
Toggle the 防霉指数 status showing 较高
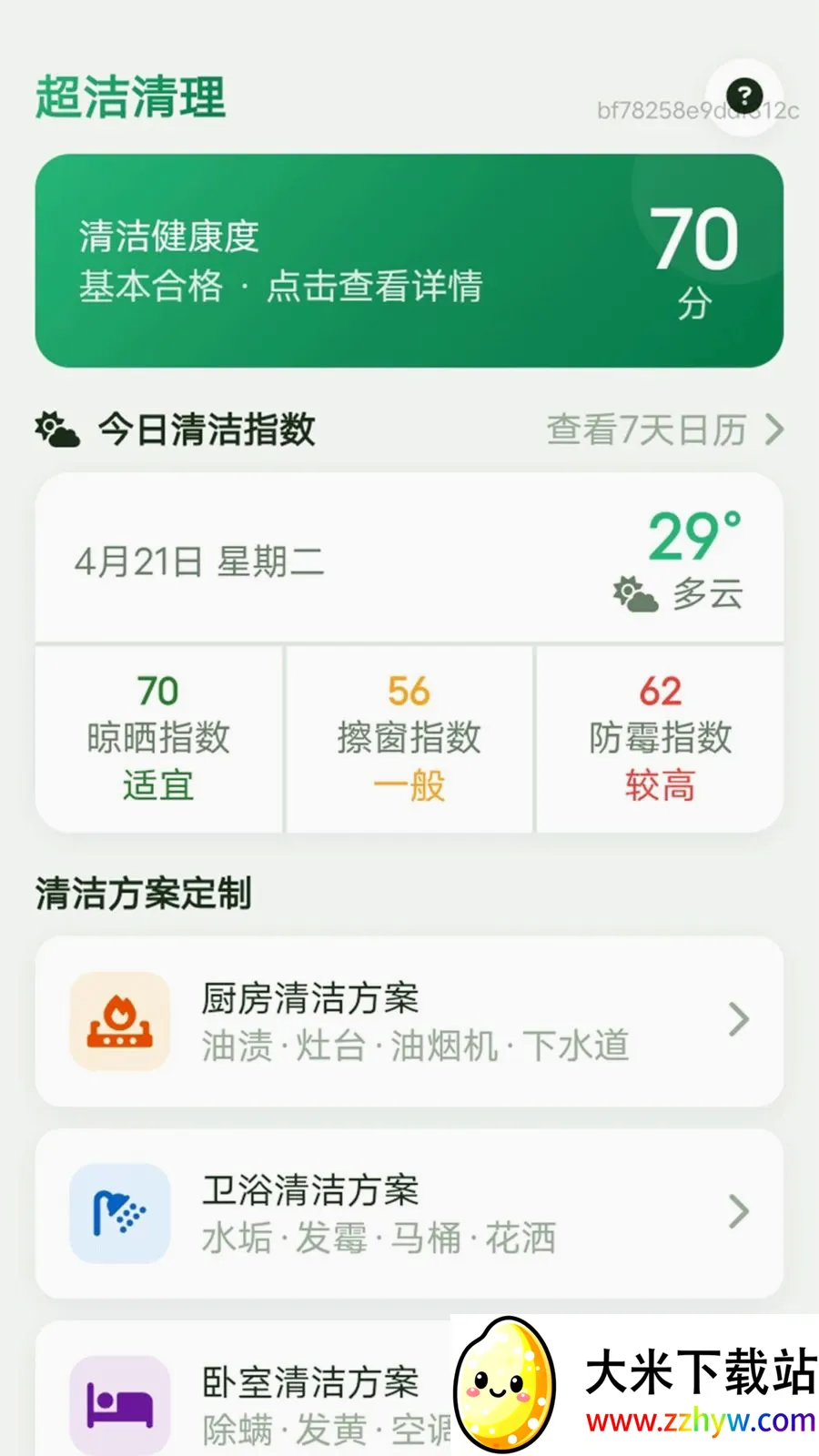[x=659, y=785]
